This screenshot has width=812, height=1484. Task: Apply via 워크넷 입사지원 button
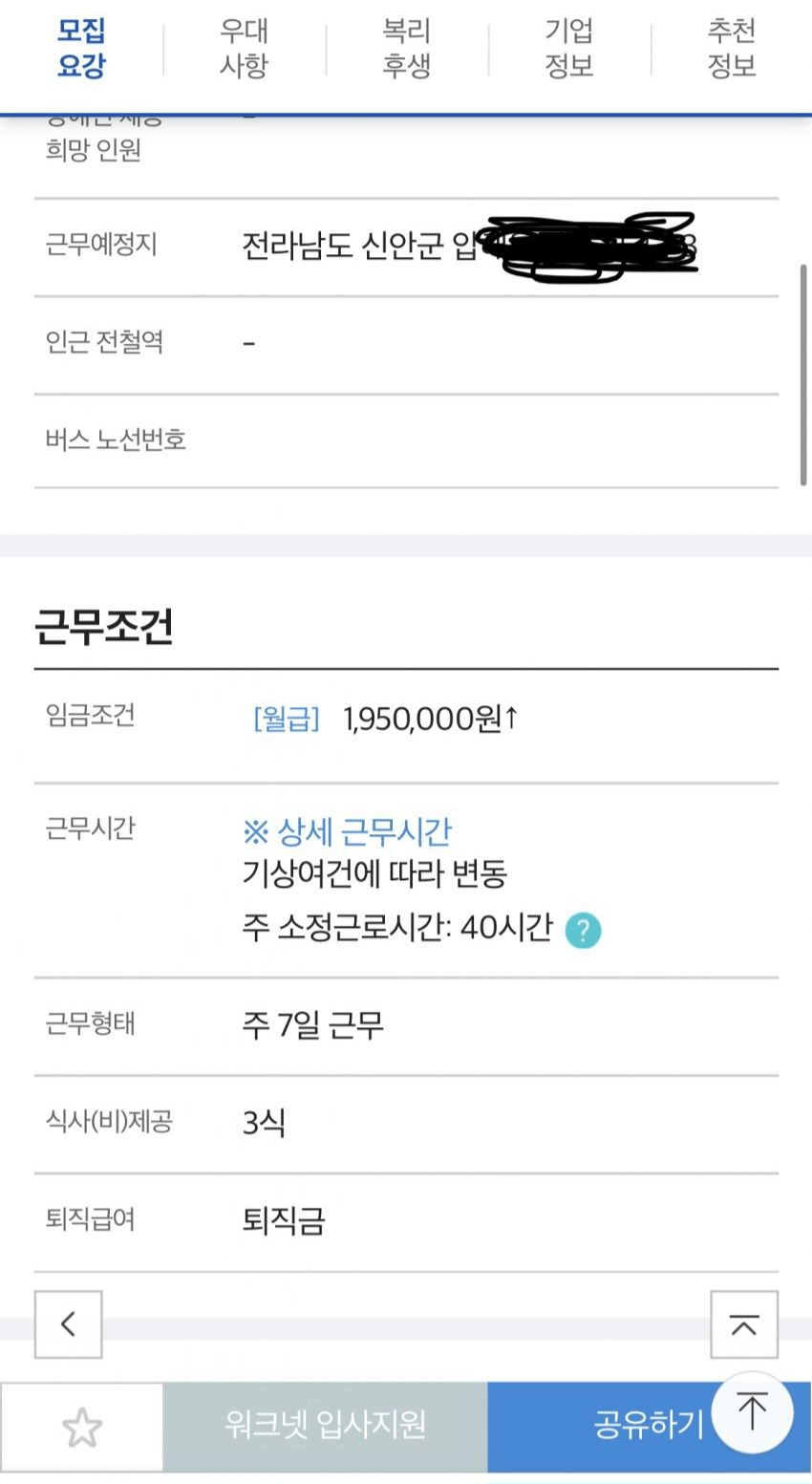pos(325,1426)
